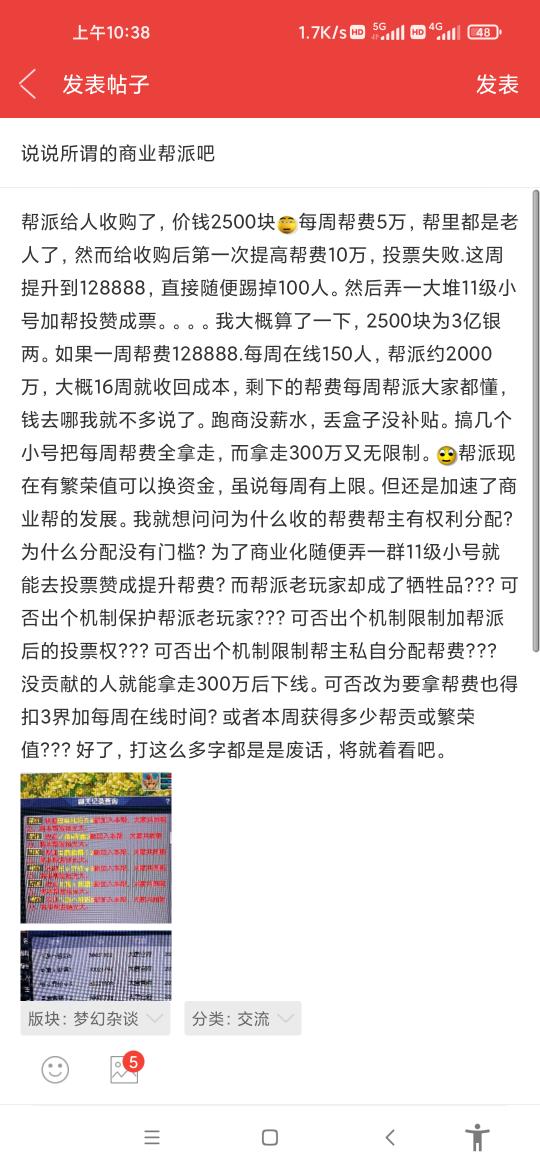Screen dimensions: 540x1170
Task: Open the second attached image
Action: pyautogui.click(x=96, y=965)
